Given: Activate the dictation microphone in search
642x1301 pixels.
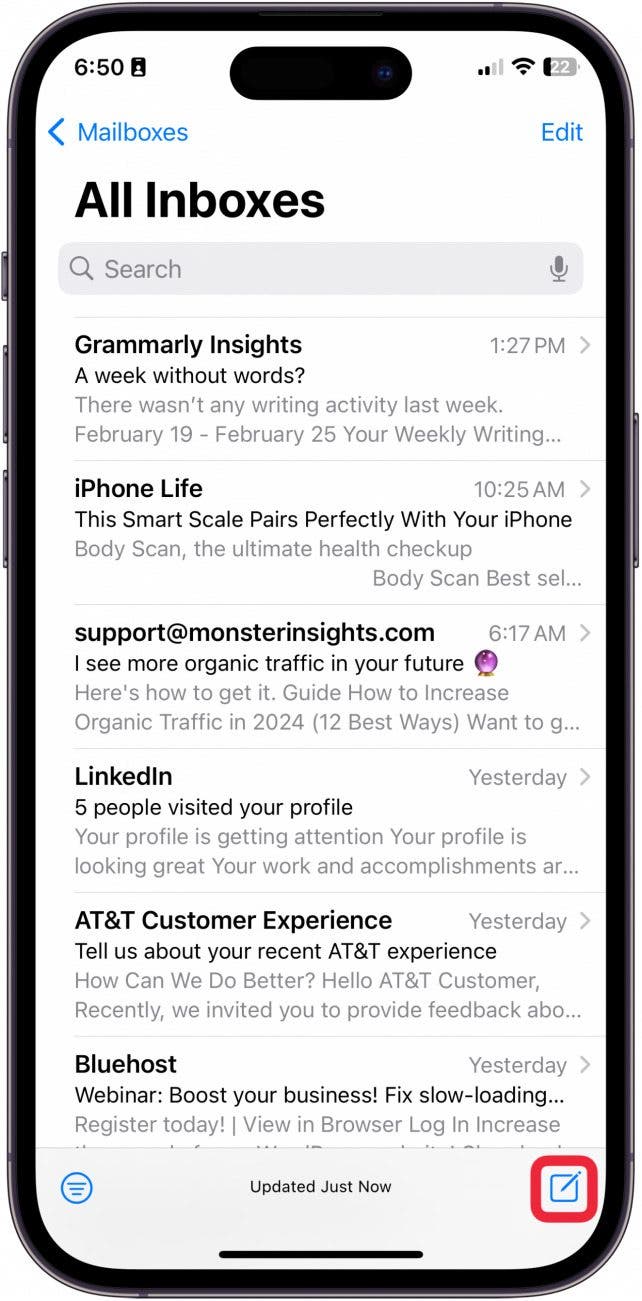Looking at the screenshot, I should click(x=558, y=269).
